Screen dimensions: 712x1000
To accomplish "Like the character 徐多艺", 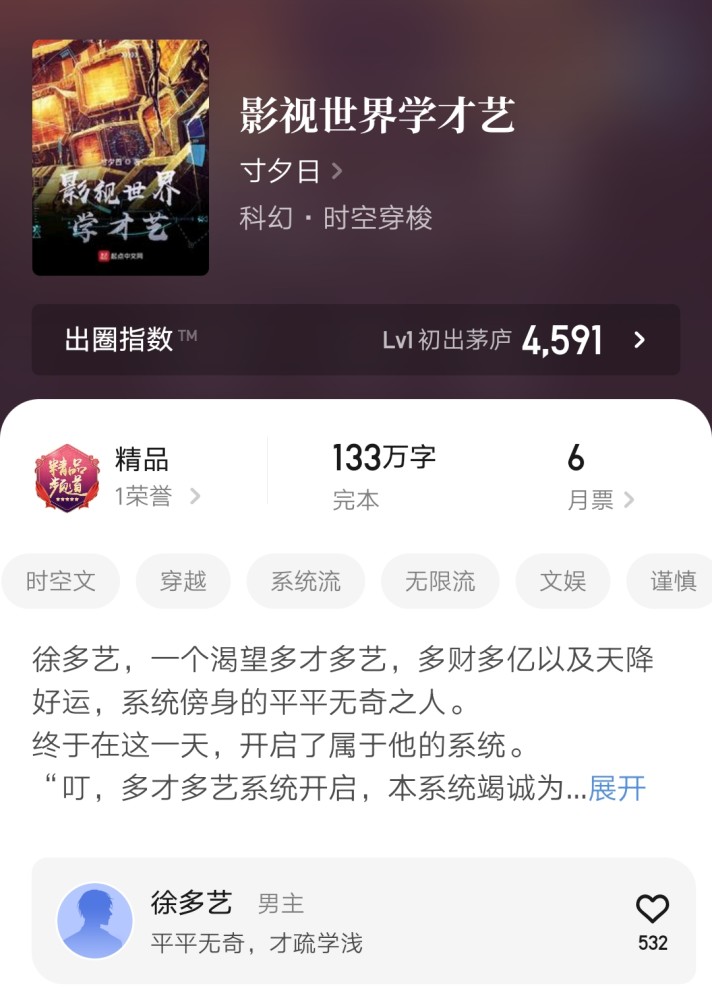I will coord(652,909).
